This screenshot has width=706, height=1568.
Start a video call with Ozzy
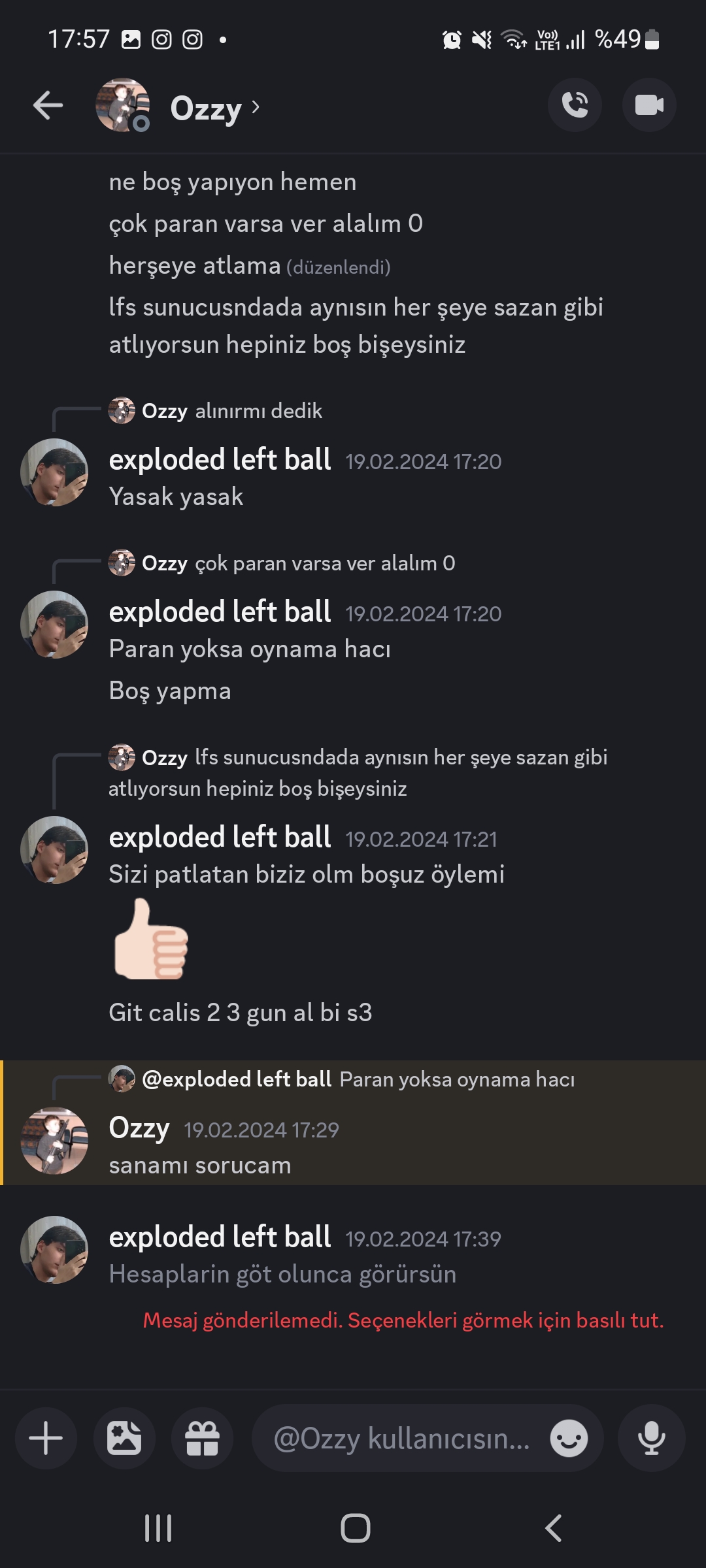tap(648, 105)
